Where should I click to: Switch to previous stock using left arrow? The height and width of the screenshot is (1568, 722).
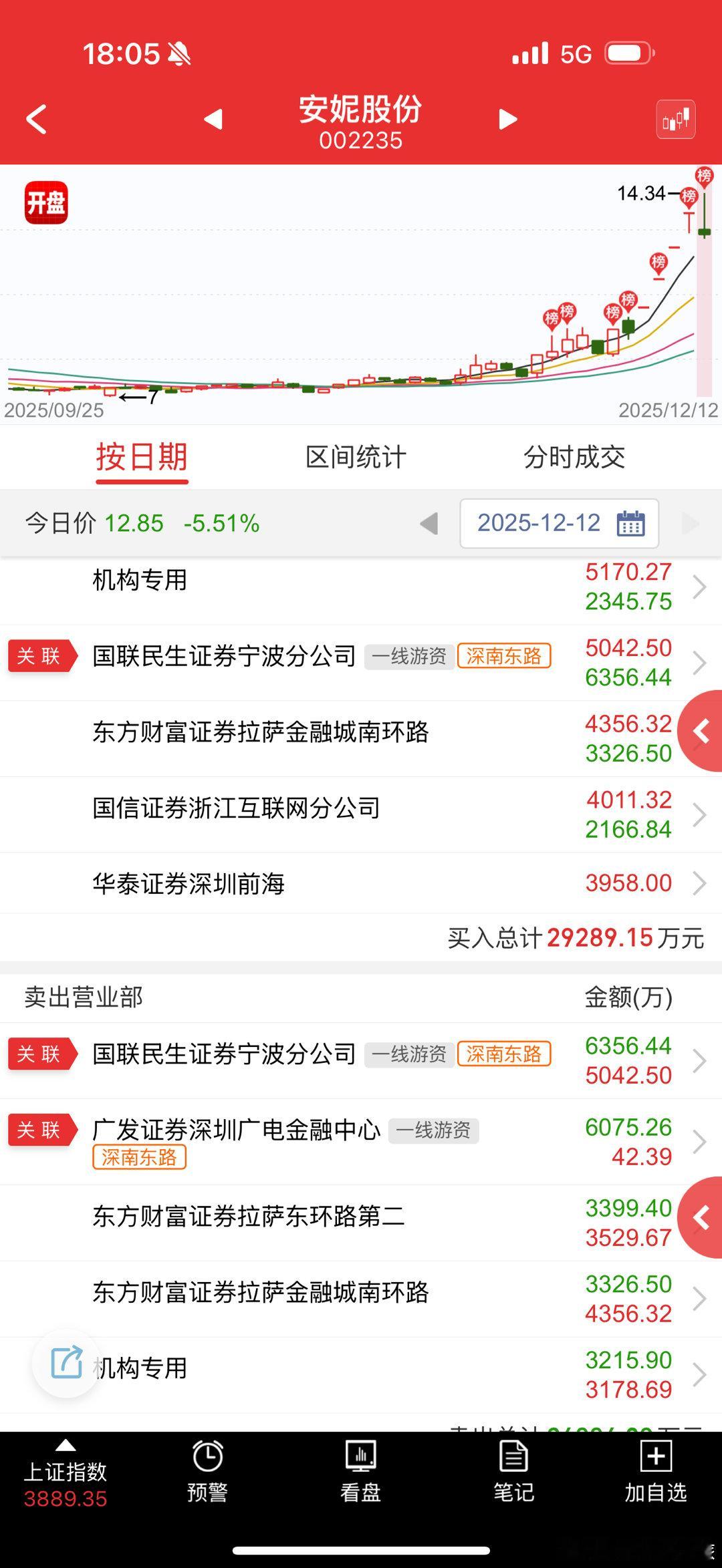tap(214, 119)
